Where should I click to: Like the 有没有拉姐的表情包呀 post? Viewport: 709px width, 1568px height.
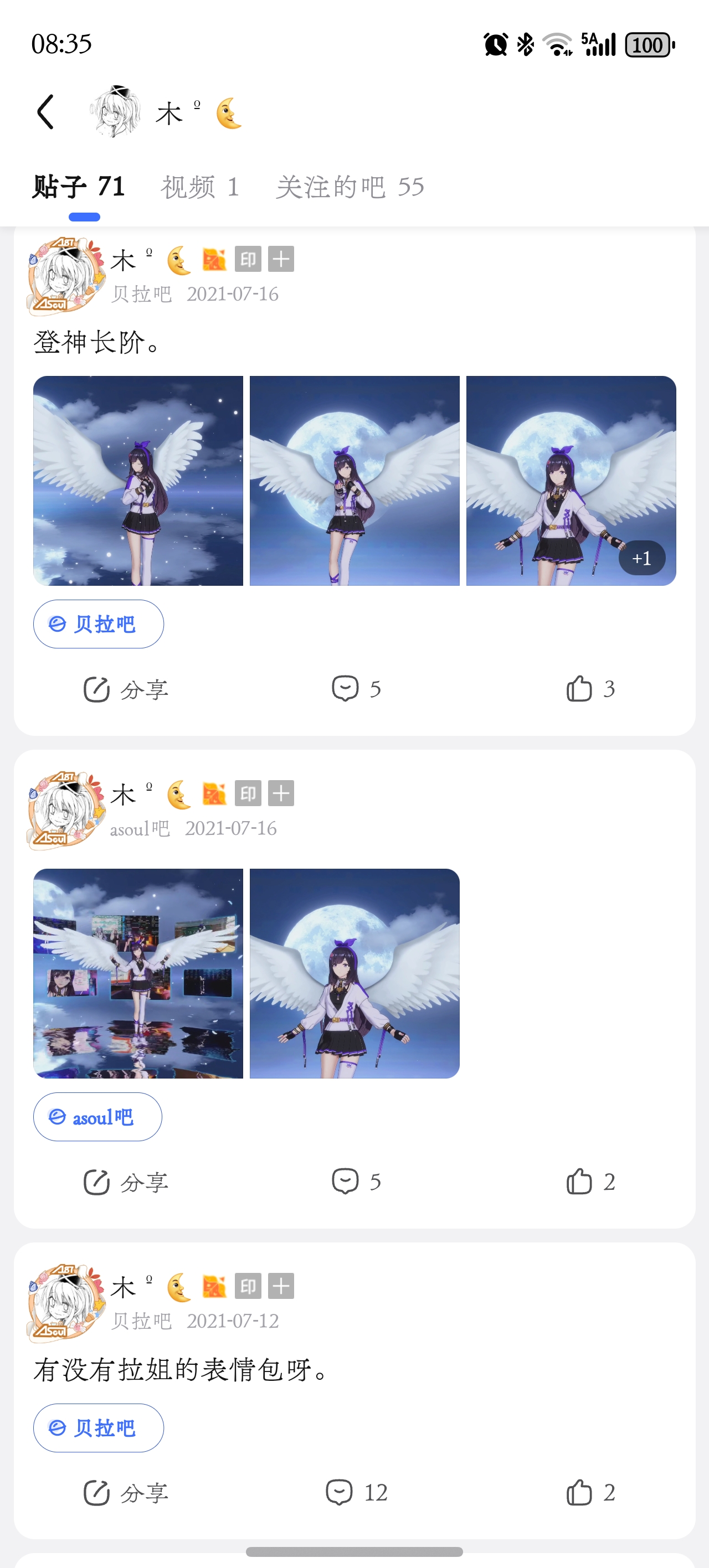point(590,1493)
